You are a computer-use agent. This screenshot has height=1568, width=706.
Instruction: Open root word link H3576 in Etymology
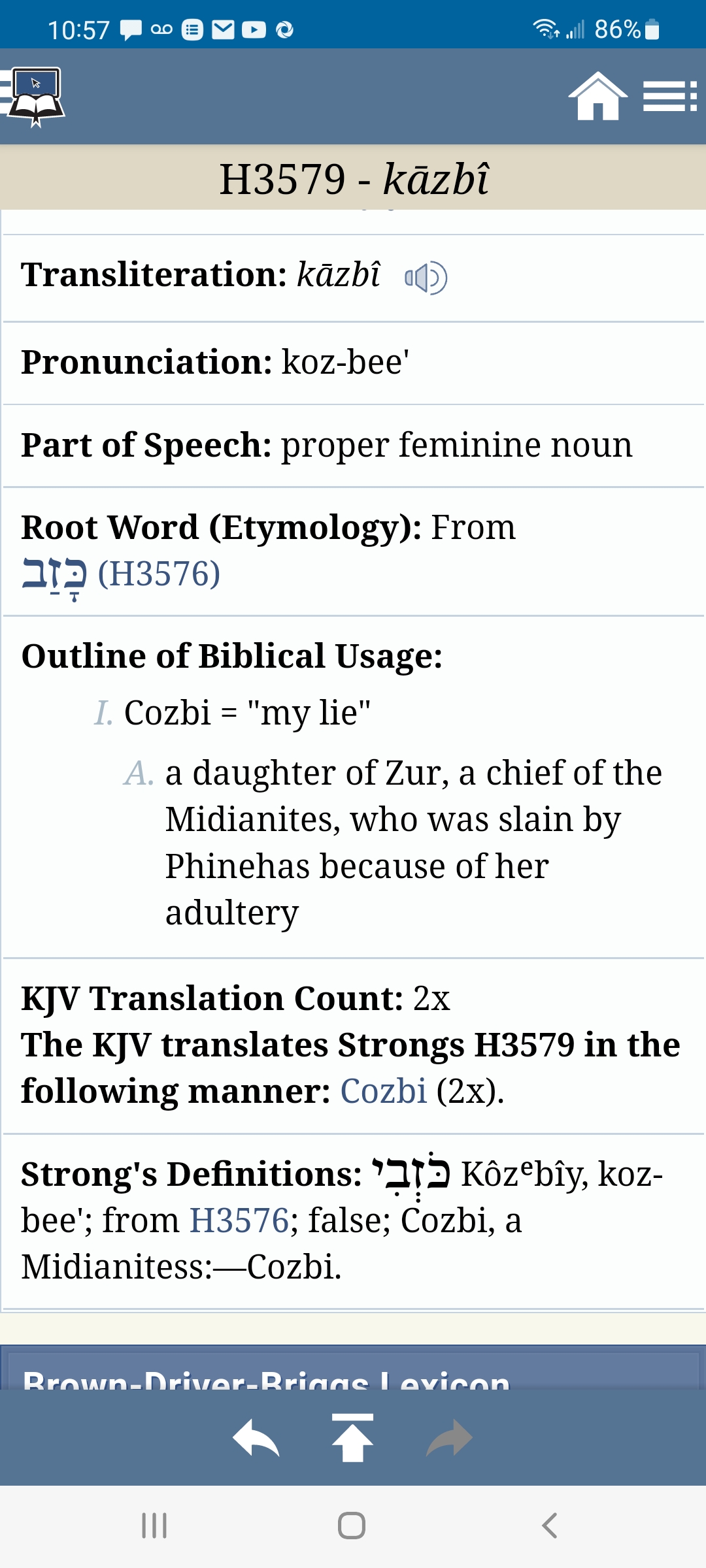pyautogui.click(x=158, y=574)
